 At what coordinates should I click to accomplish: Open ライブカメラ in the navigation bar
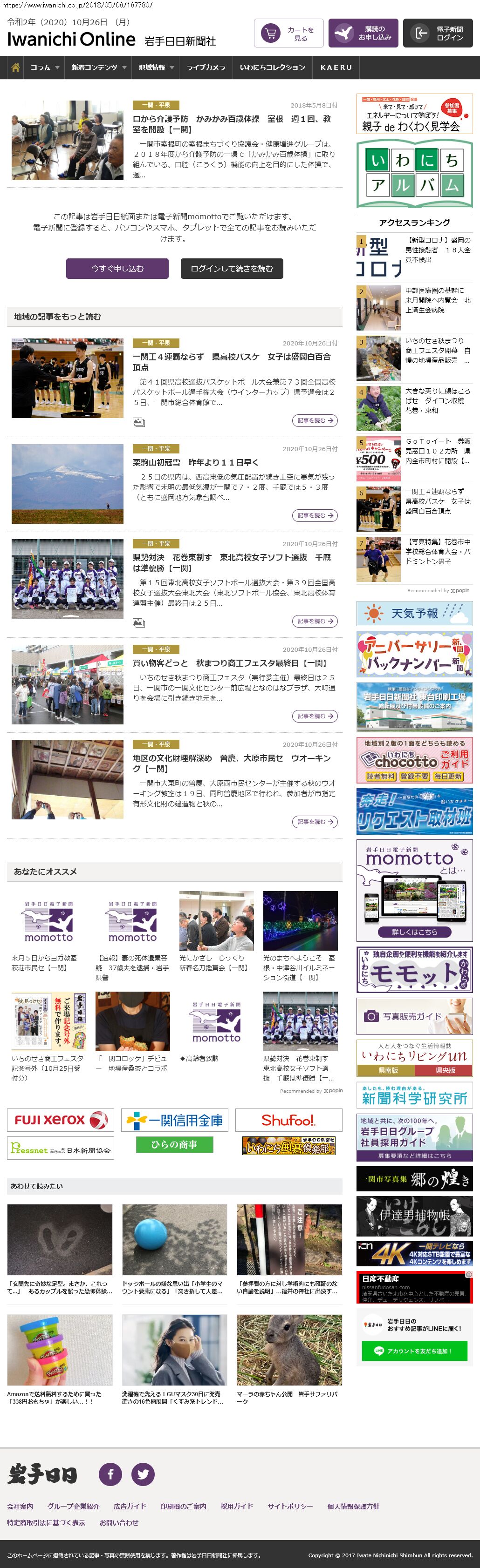(205, 68)
